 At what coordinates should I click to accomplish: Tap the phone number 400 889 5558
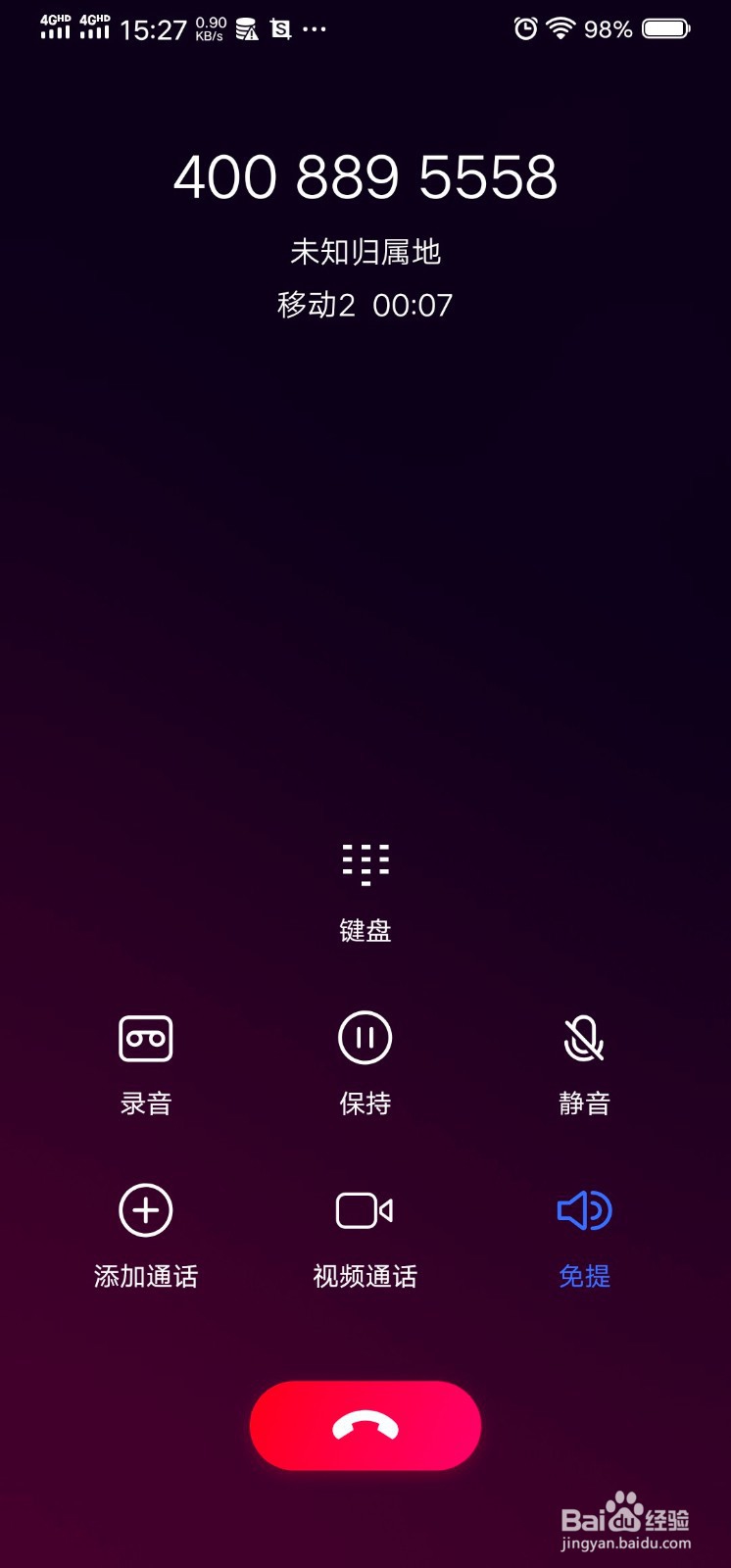tap(365, 177)
